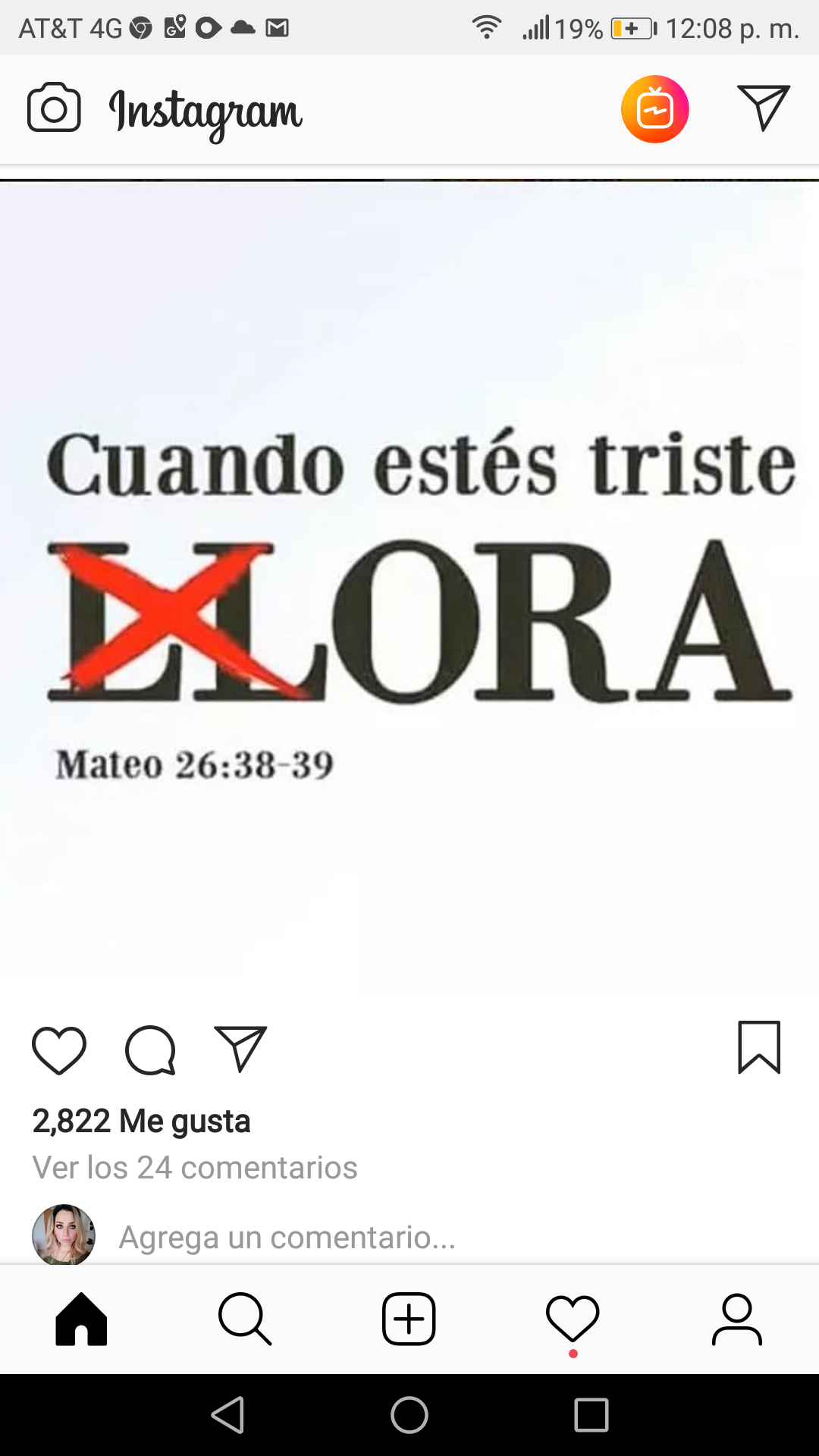Switch to the Profile tab
Viewport: 819px width, 1456px height.
(736, 1319)
